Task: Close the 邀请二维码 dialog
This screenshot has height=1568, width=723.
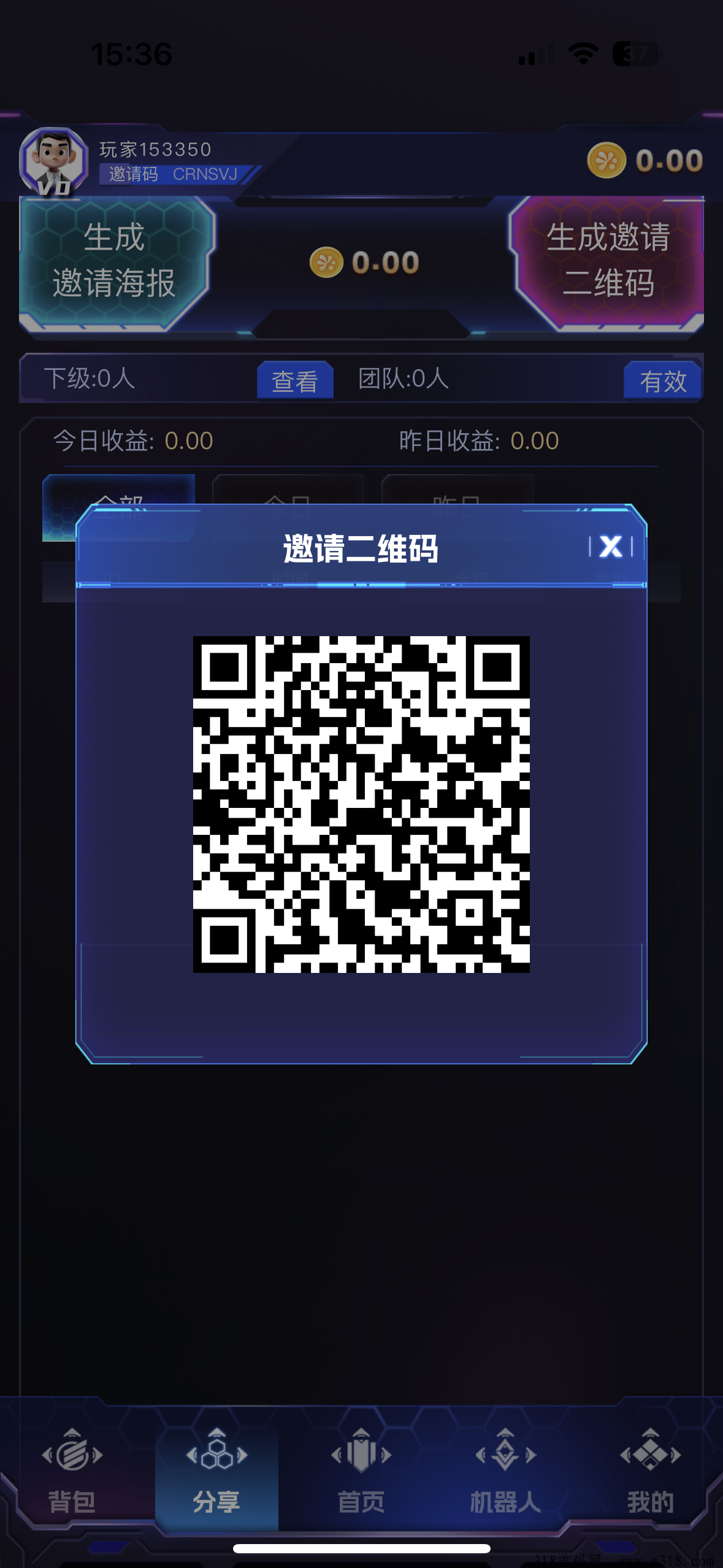Action: pos(611,547)
